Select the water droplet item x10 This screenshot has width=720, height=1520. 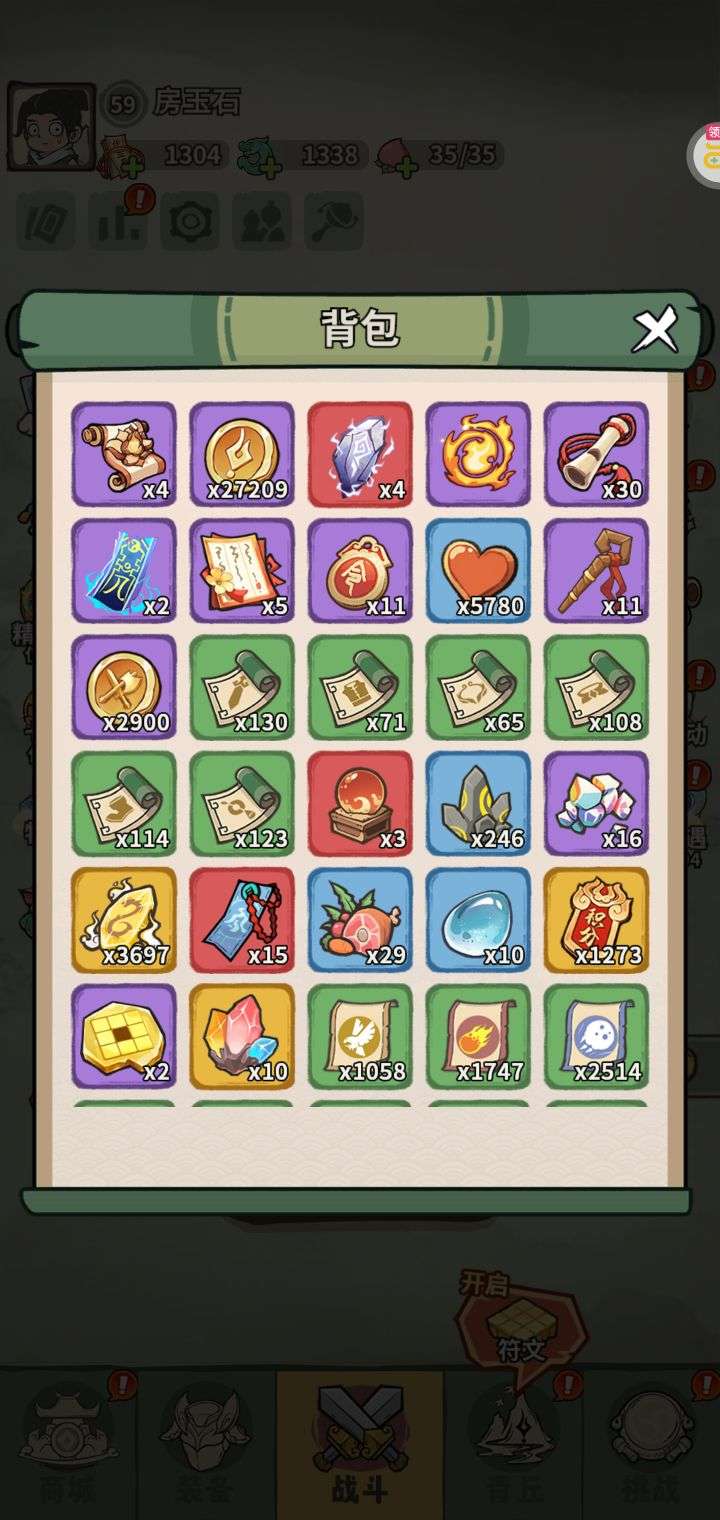point(478,920)
